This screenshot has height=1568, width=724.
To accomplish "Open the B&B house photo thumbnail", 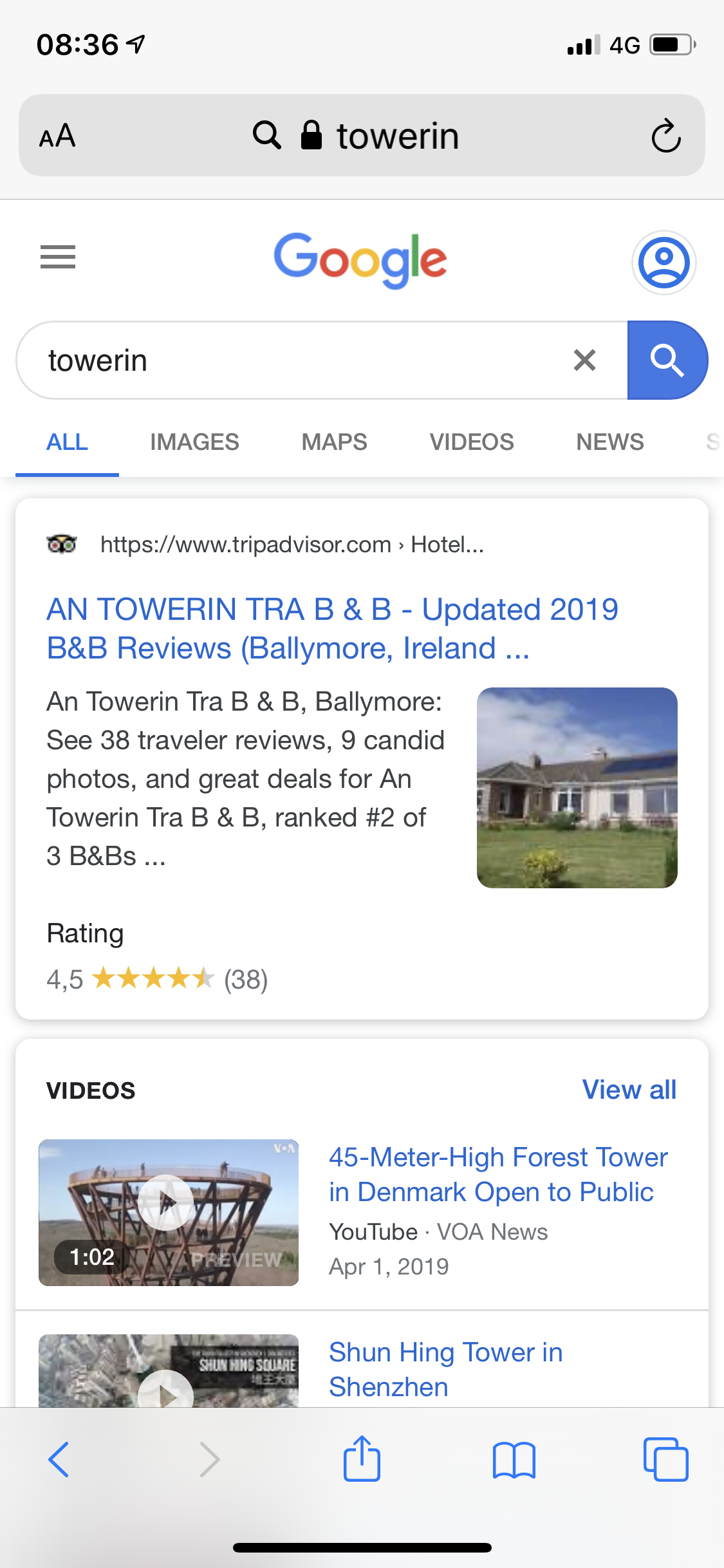I will click(x=577, y=787).
